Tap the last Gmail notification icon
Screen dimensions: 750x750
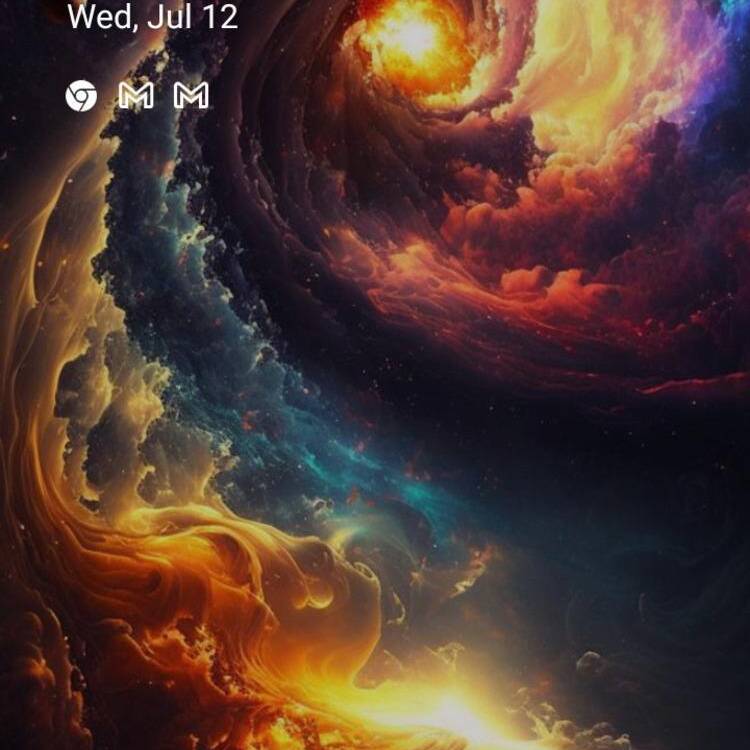tap(191, 96)
